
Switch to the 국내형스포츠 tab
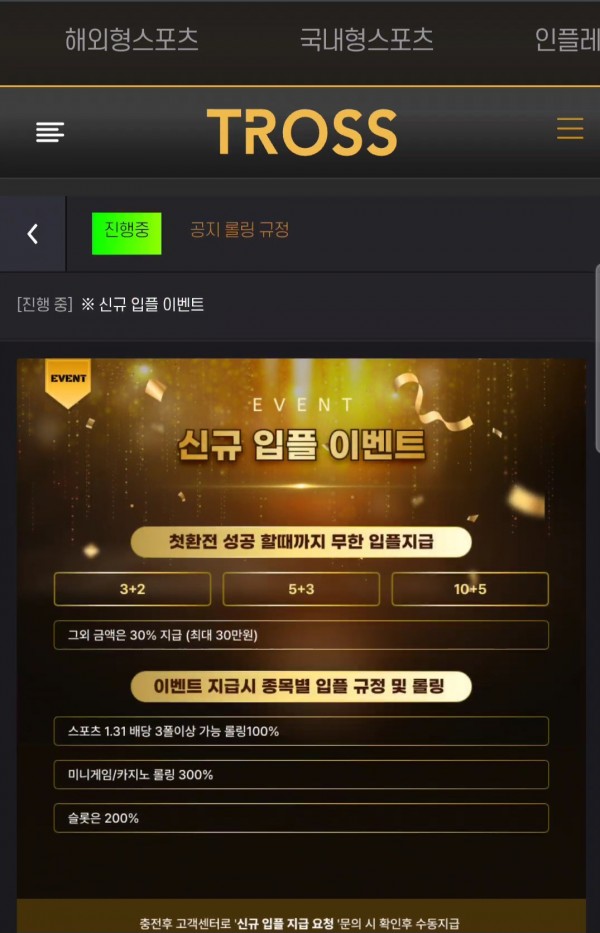366,40
